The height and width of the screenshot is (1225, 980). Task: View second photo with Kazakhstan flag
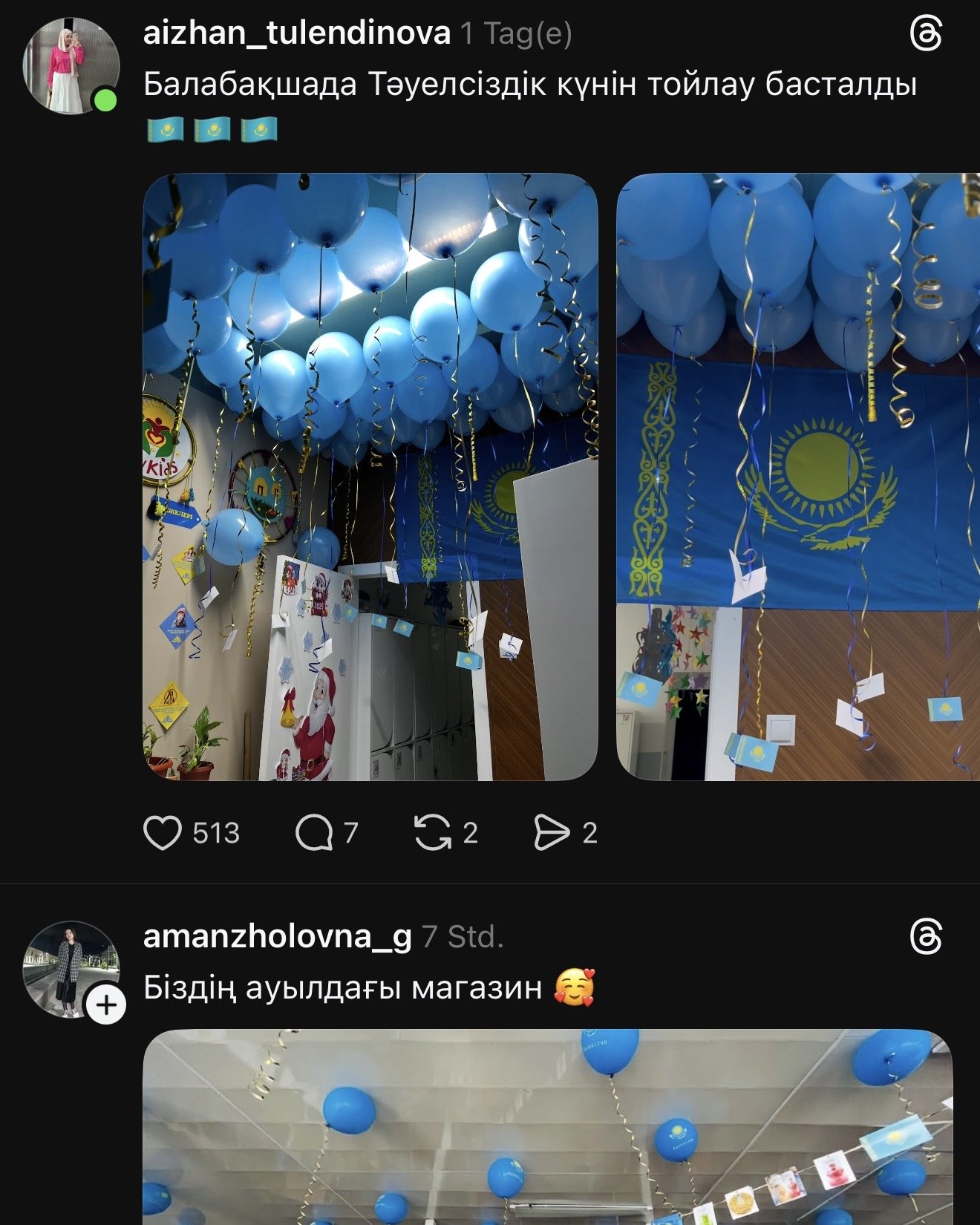[x=798, y=477]
